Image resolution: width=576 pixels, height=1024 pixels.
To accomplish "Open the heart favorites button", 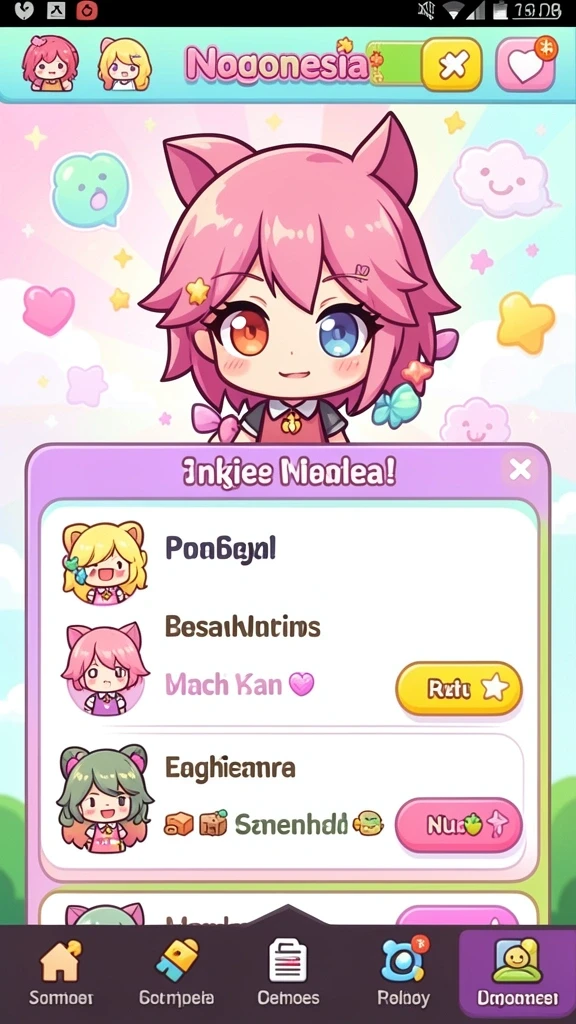I will point(526,65).
